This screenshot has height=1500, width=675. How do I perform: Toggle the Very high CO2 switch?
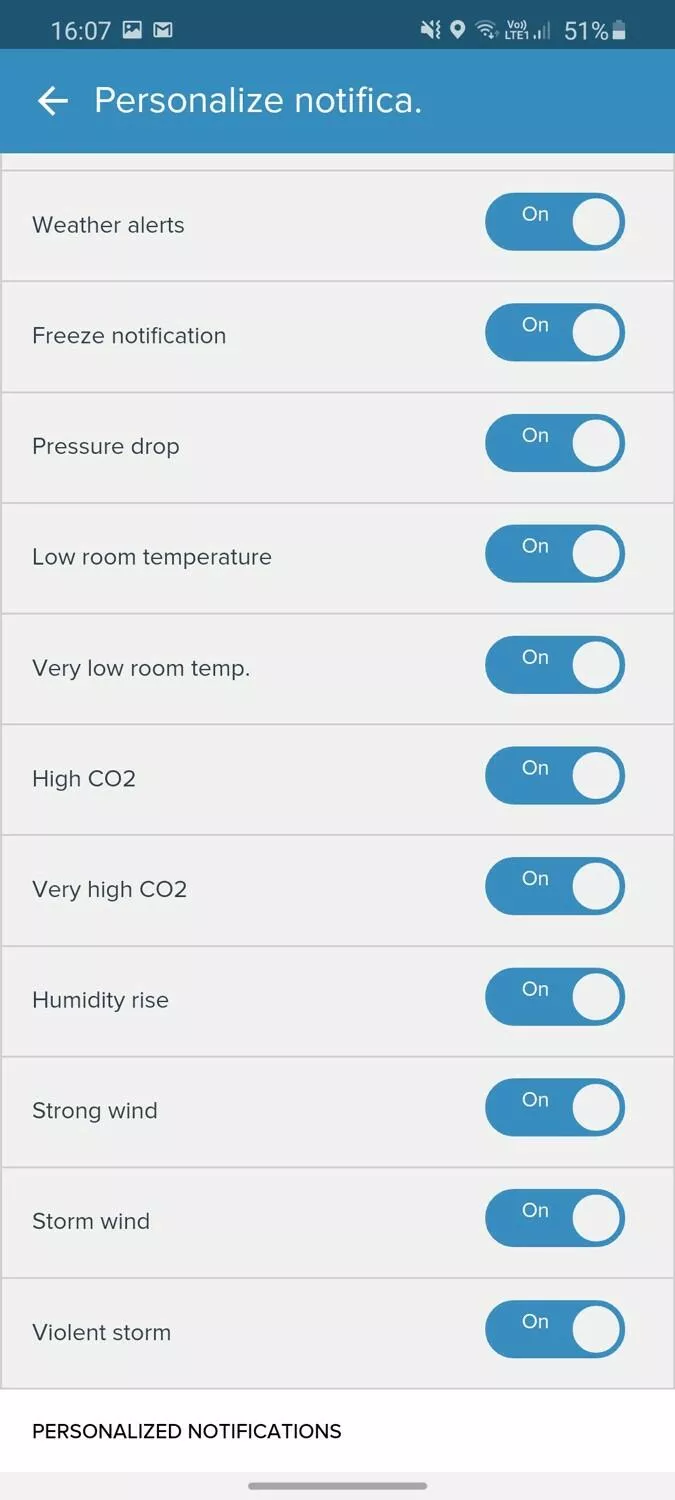point(555,887)
